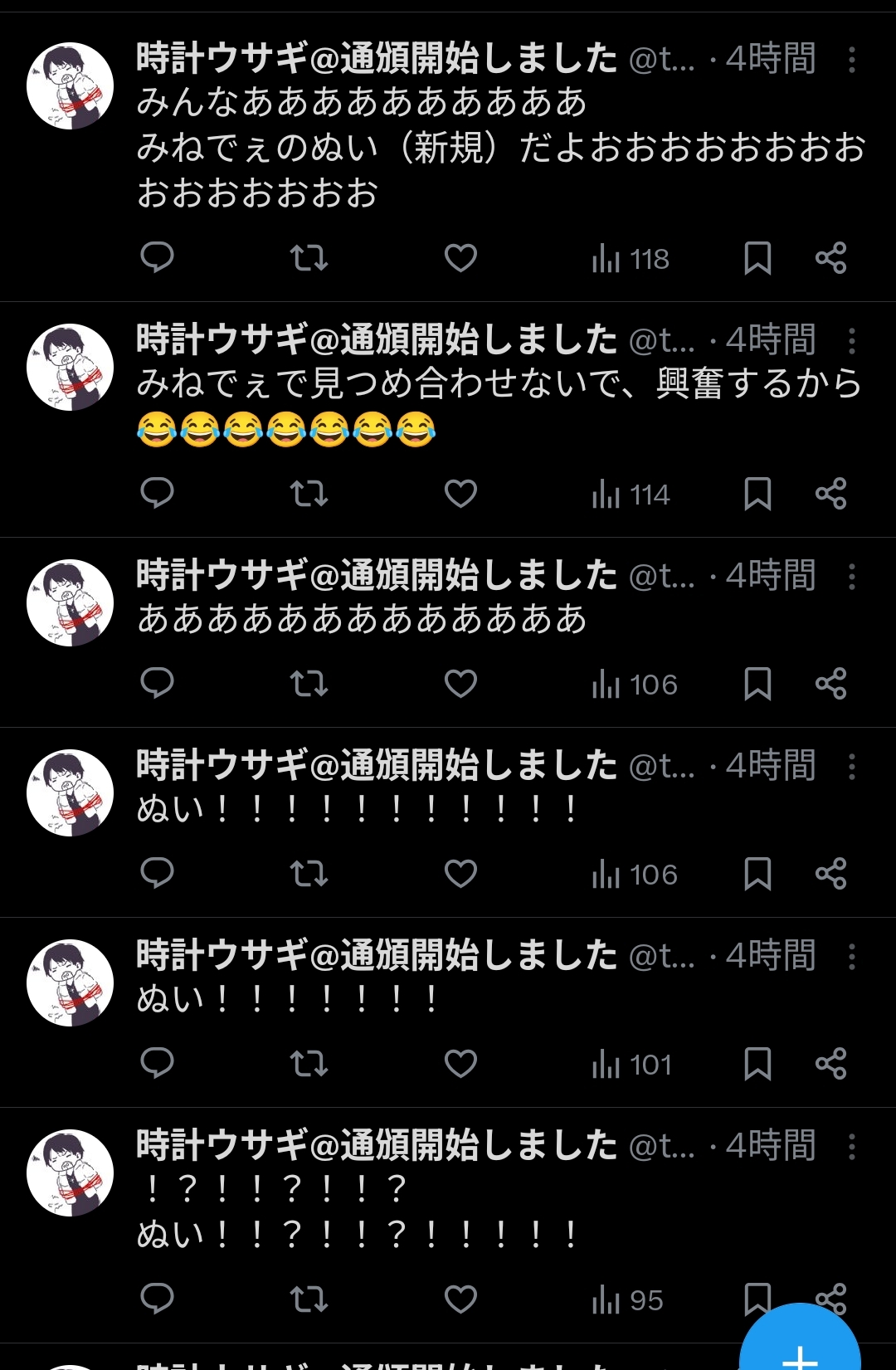Open author avatar on tweet with 118 views
Image resolution: width=896 pixels, height=1370 pixels.
point(71,86)
